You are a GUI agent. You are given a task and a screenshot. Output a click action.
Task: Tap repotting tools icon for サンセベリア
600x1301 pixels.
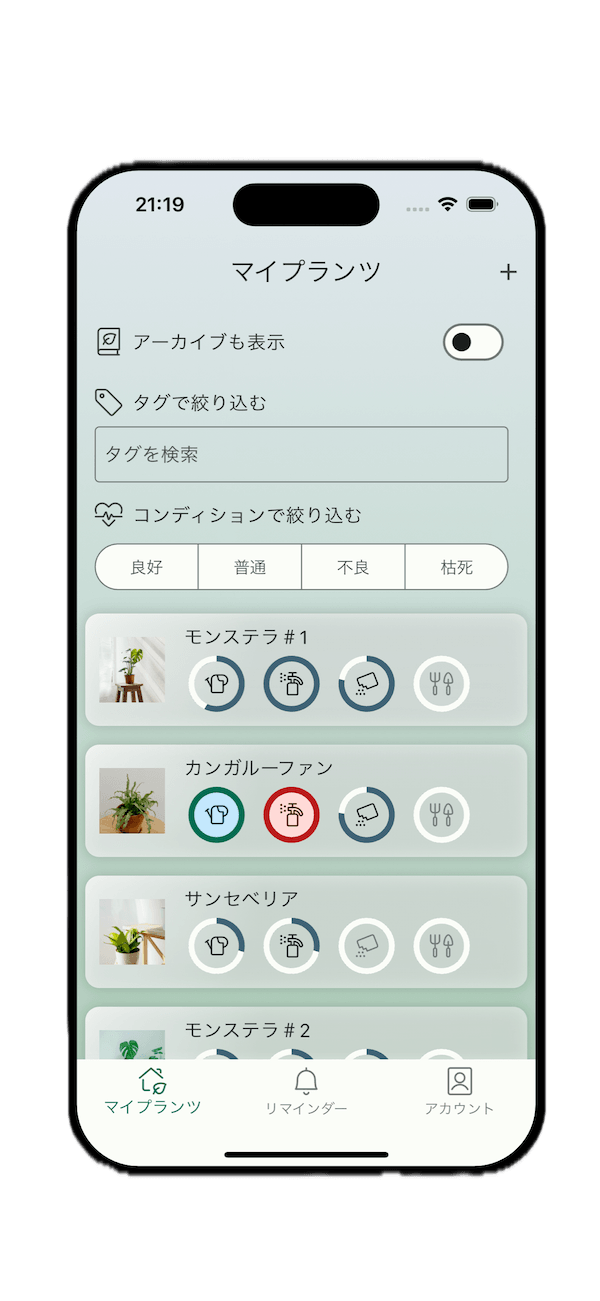[x=441, y=946]
